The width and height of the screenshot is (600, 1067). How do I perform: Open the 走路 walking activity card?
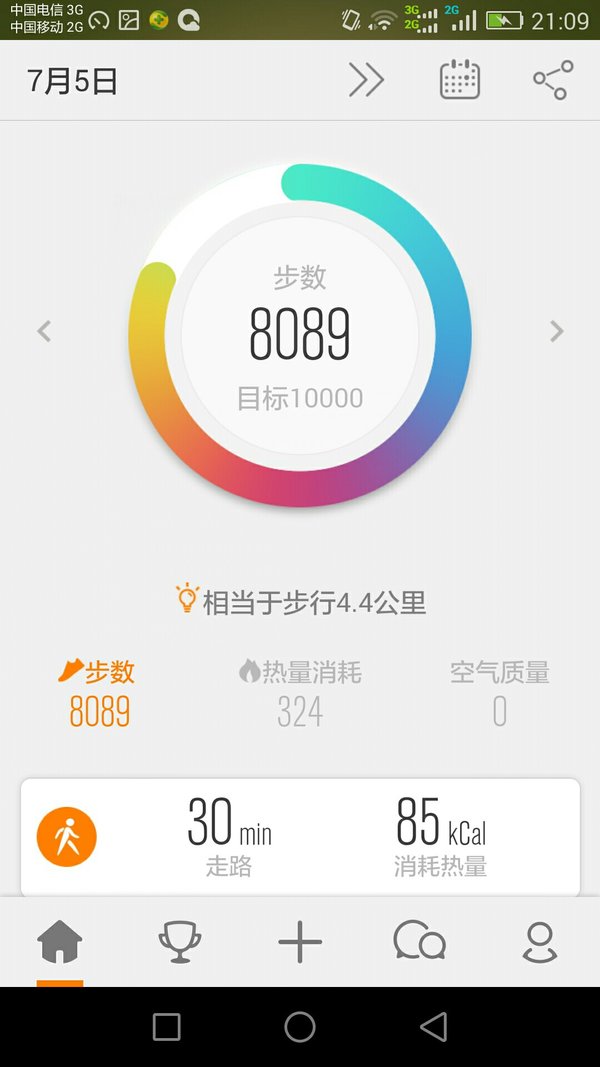click(x=300, y=837)
